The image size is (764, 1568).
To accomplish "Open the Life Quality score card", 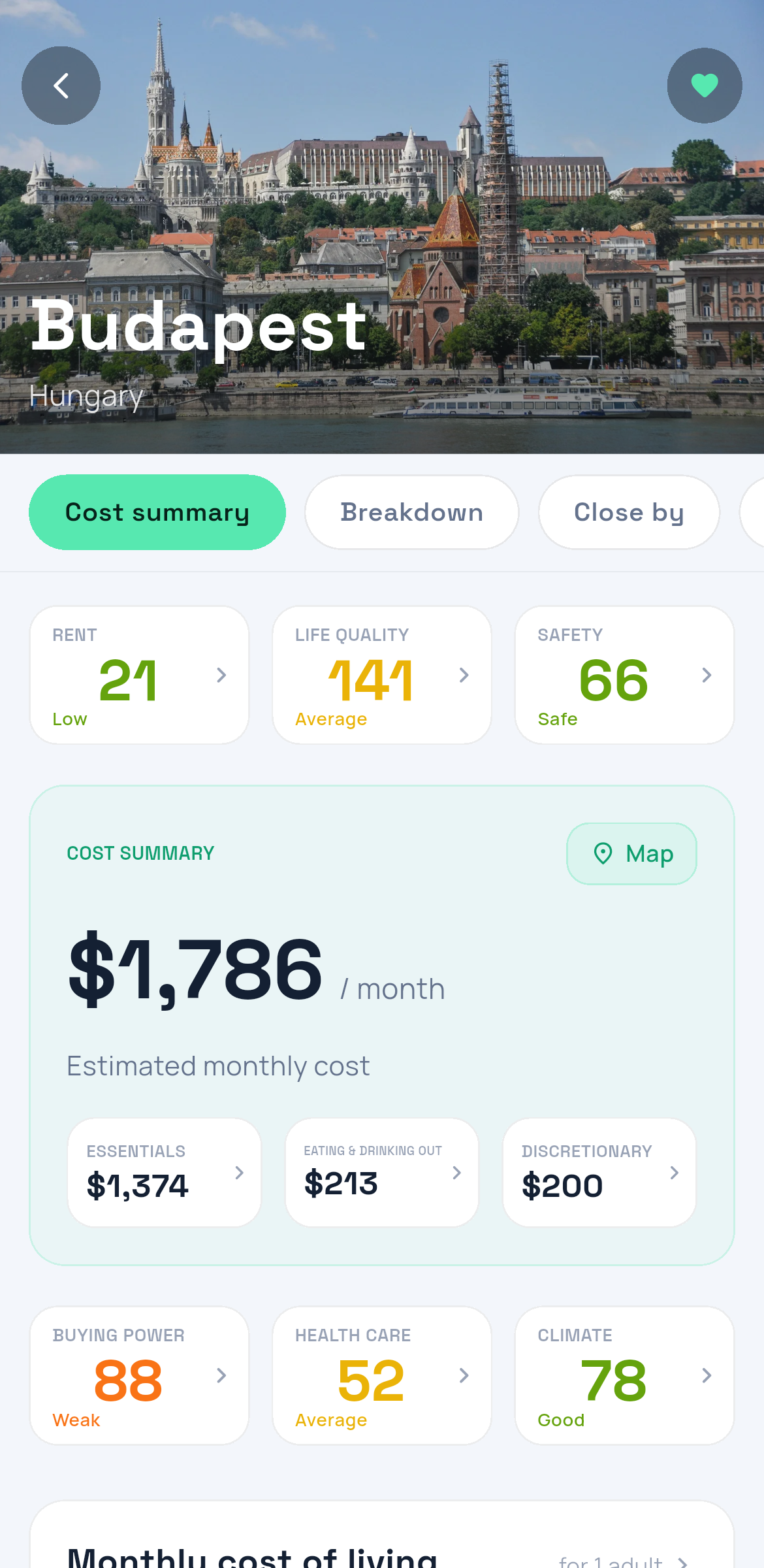I will (382, 675).
